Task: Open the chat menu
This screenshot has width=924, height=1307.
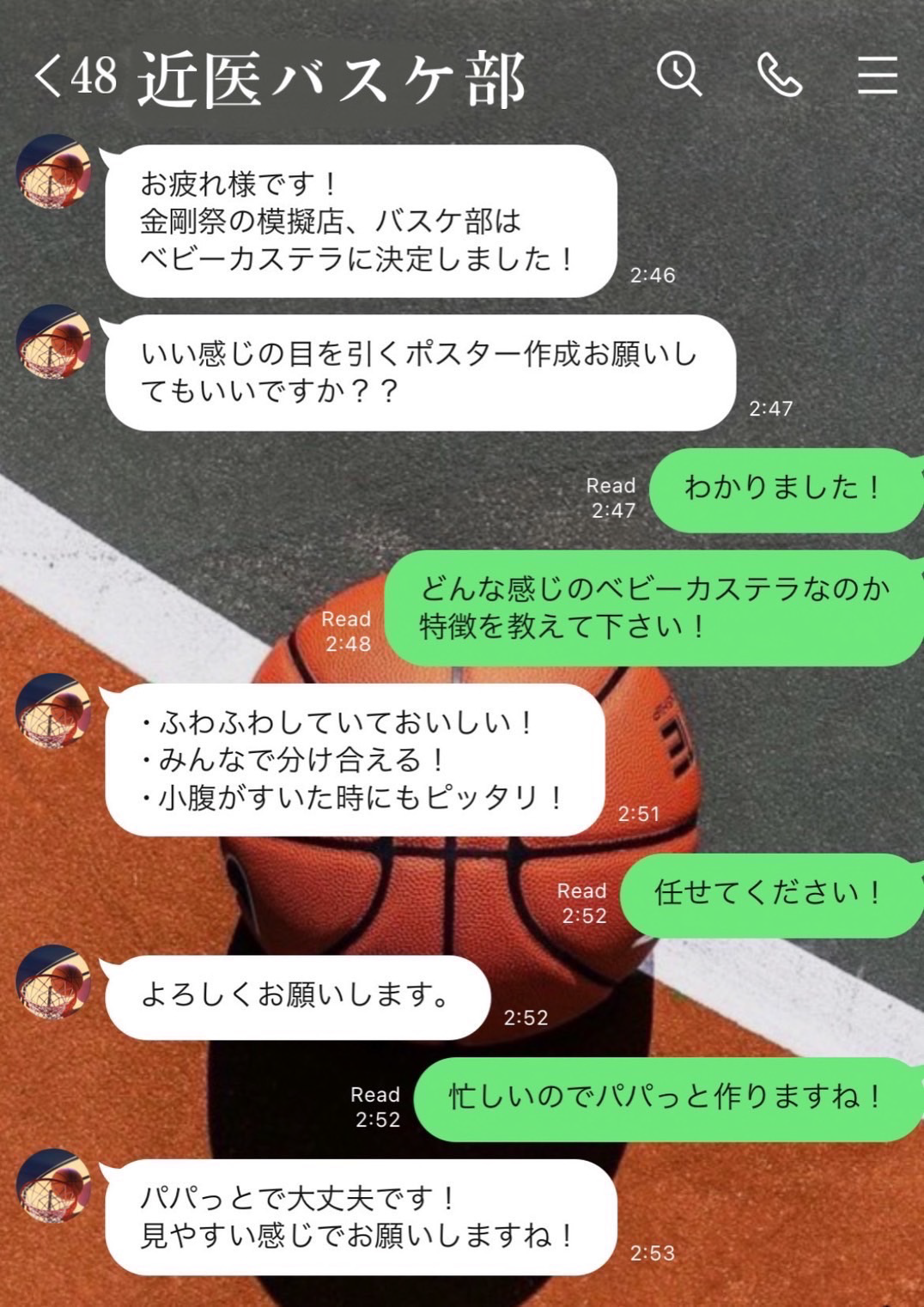Action: 877,75
